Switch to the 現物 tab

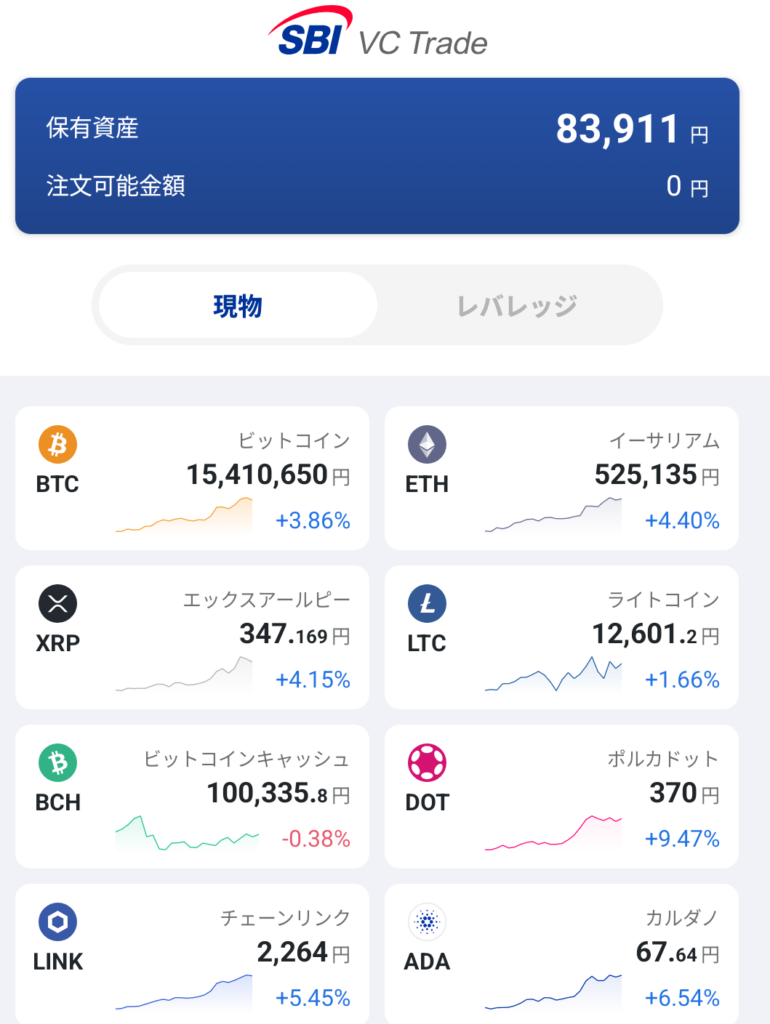[x=238, y=305]
